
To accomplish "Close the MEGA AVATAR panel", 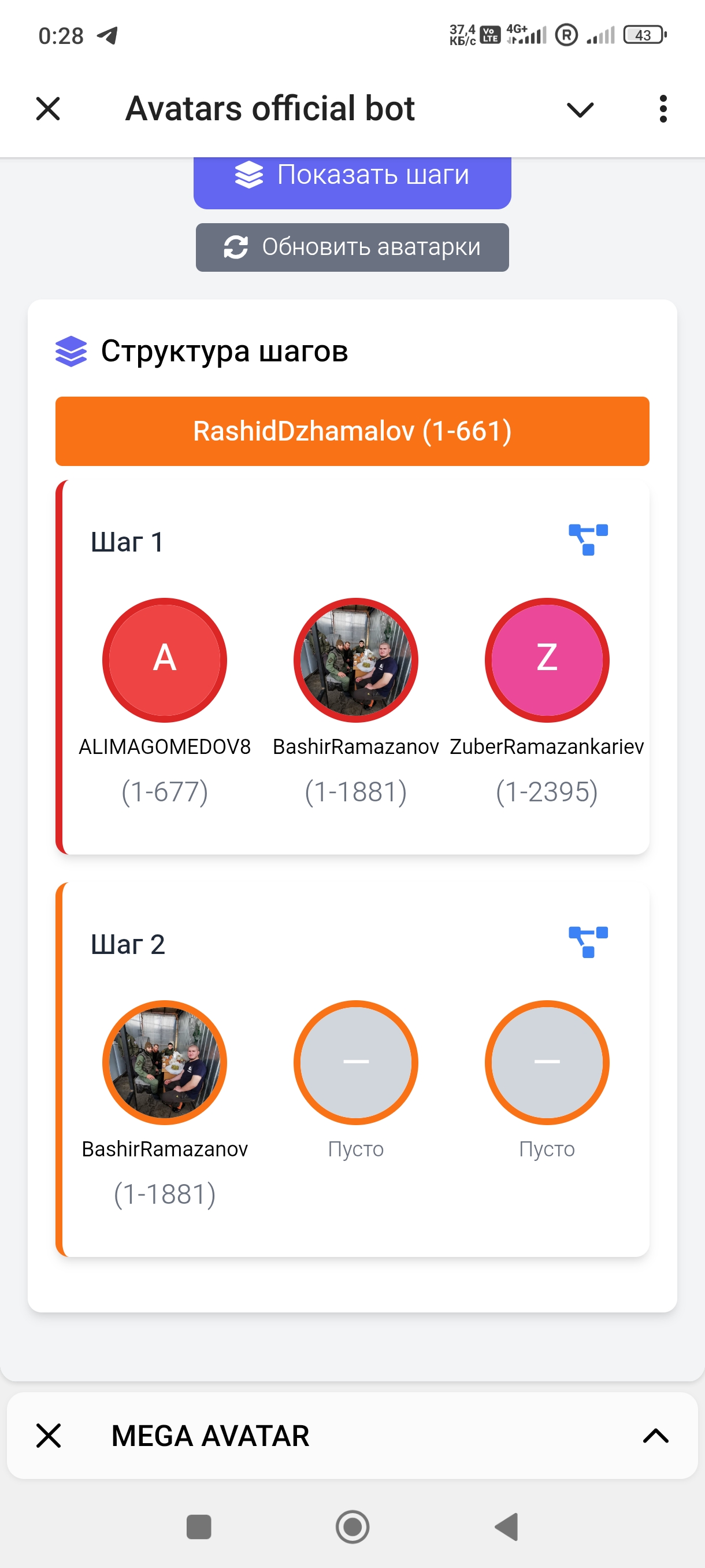I will click(x=48, y=1435).
